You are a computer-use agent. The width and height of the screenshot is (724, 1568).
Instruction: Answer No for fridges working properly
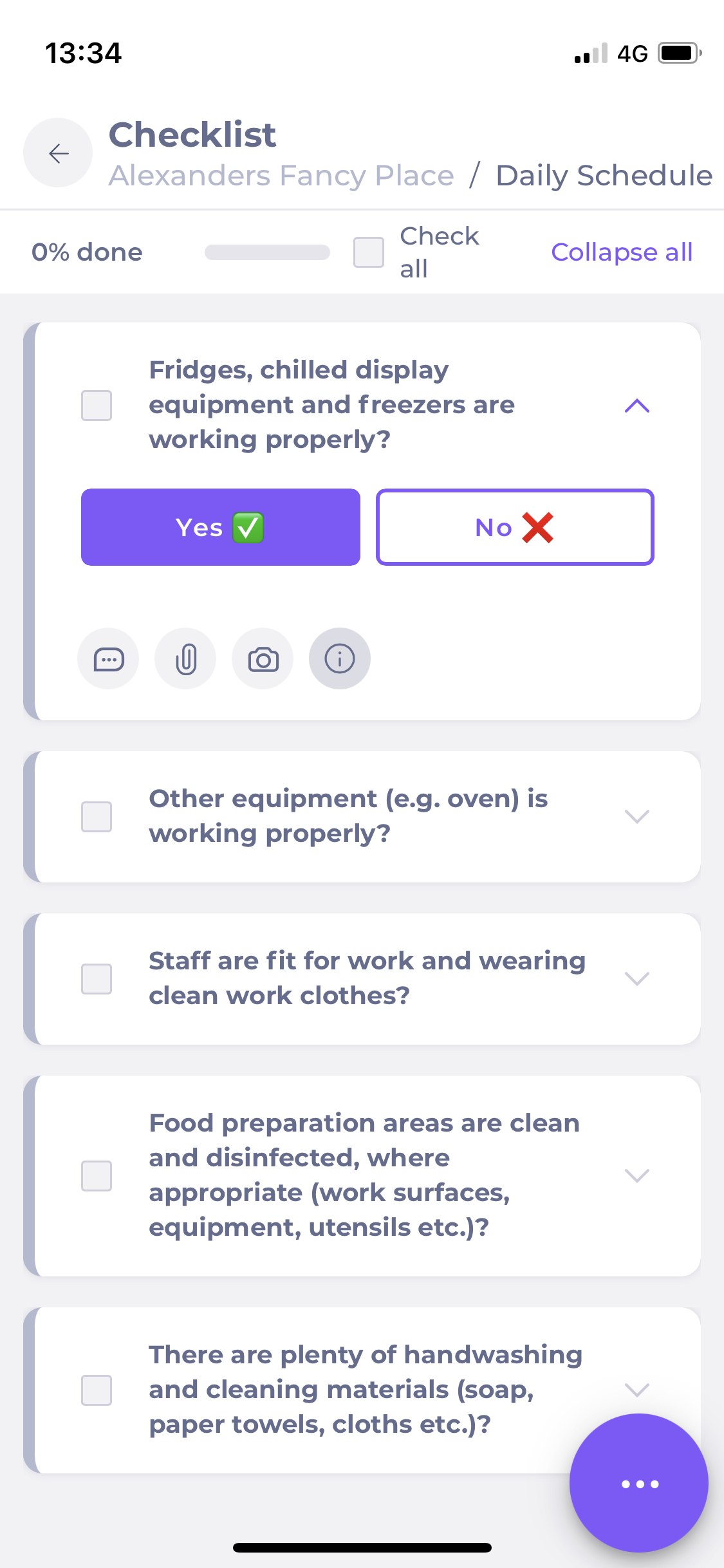pos(515,527)
